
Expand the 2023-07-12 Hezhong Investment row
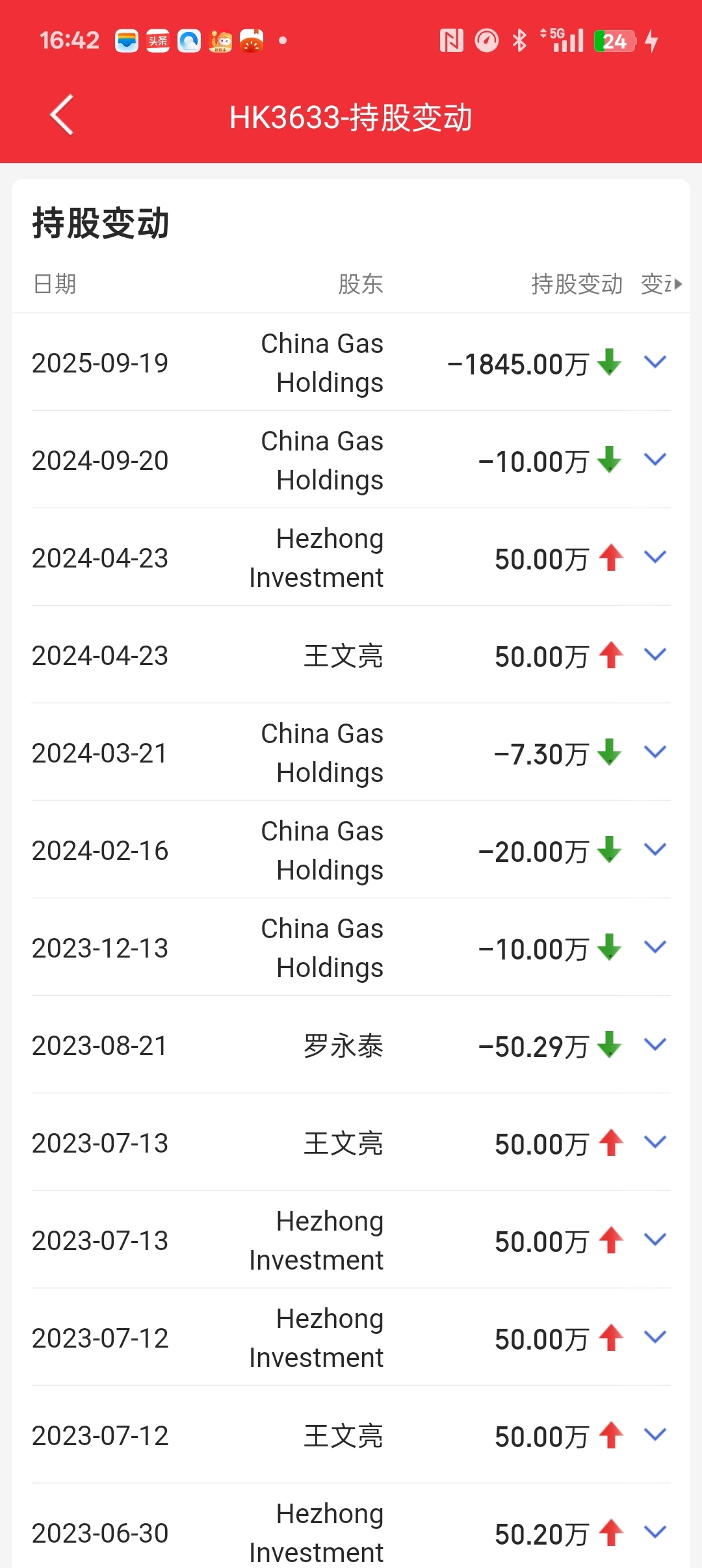click(655, 1337)
